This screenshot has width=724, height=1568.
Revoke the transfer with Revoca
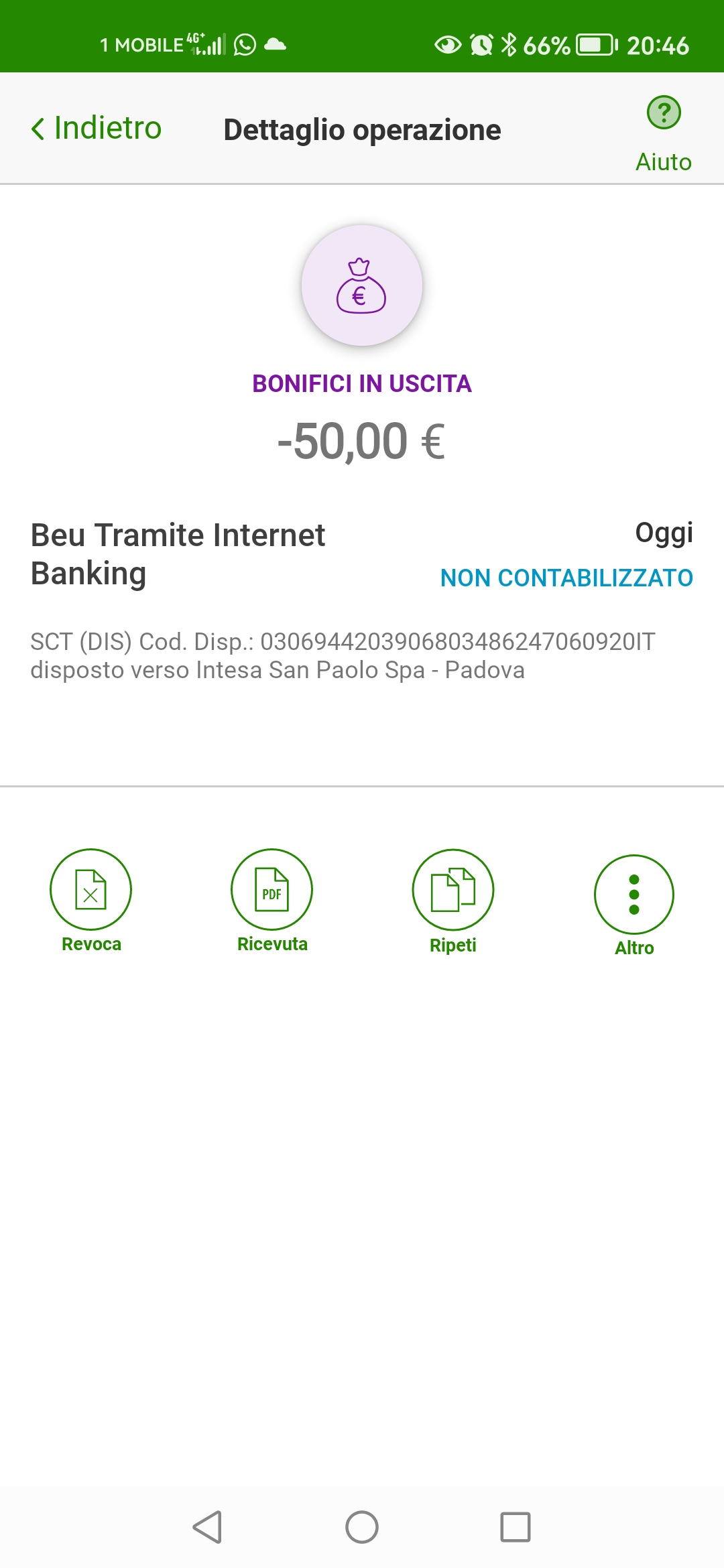pyautogui.click(x=91, y=889)
